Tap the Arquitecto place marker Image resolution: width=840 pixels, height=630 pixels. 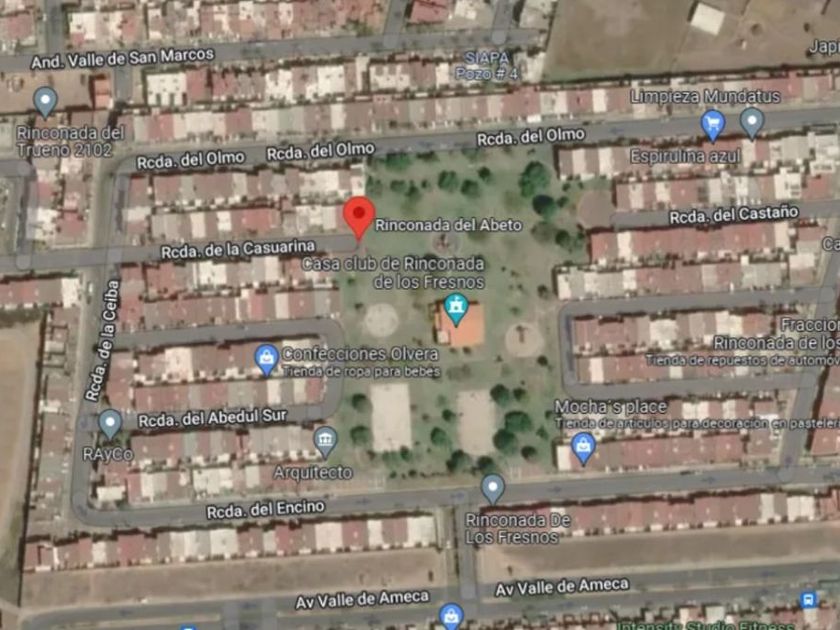[x=325, y=443]
